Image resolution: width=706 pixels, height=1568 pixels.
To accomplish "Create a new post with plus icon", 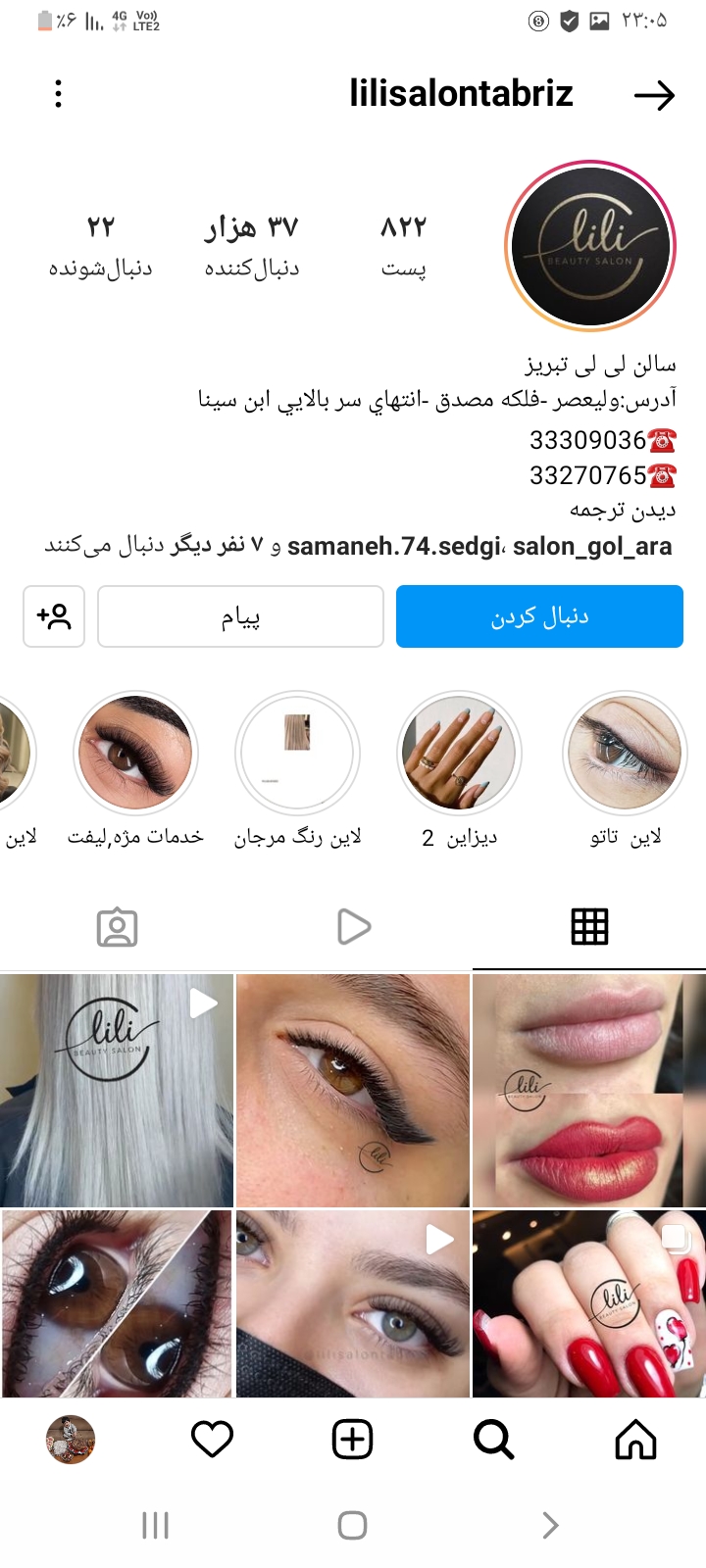I will pos(353,1440).
